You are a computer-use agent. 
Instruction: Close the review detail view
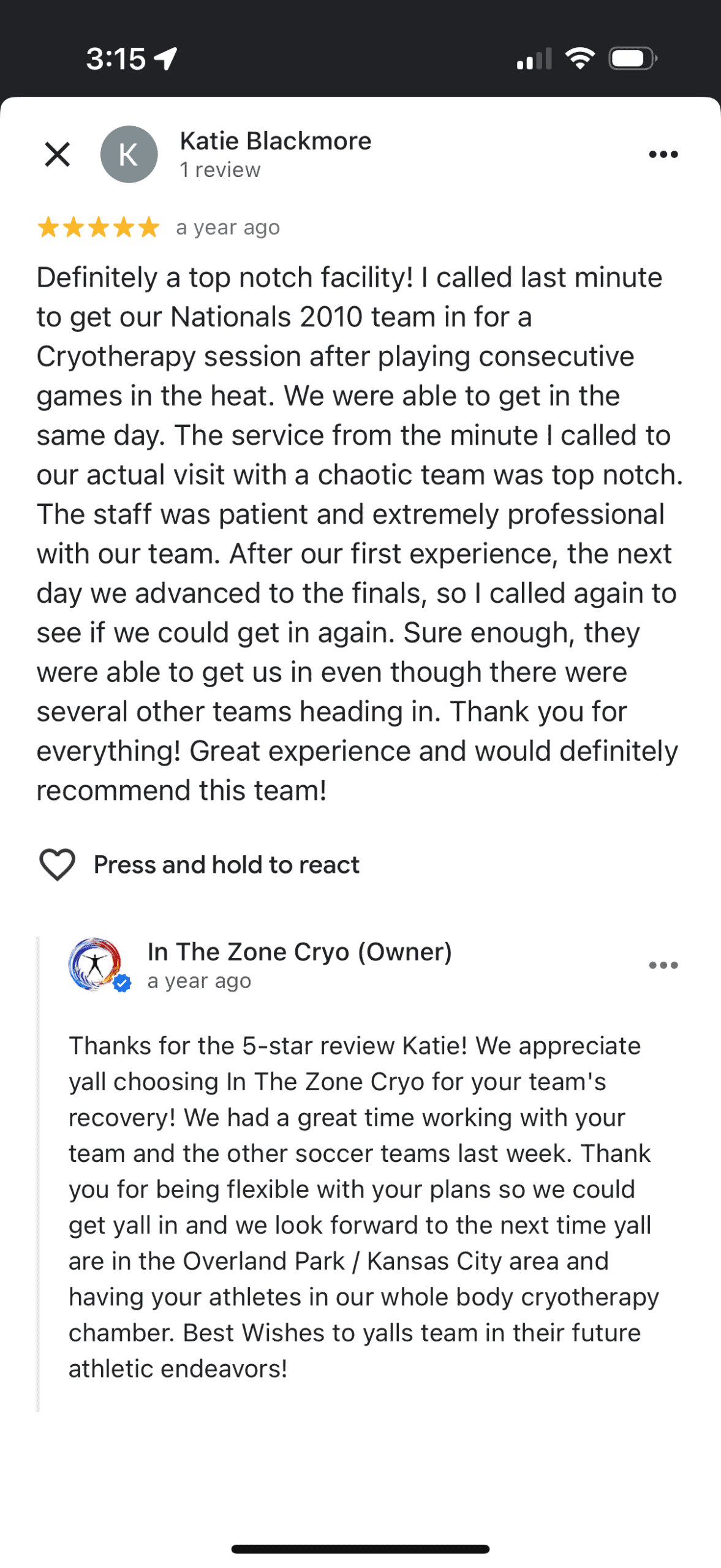coord(57,154)
